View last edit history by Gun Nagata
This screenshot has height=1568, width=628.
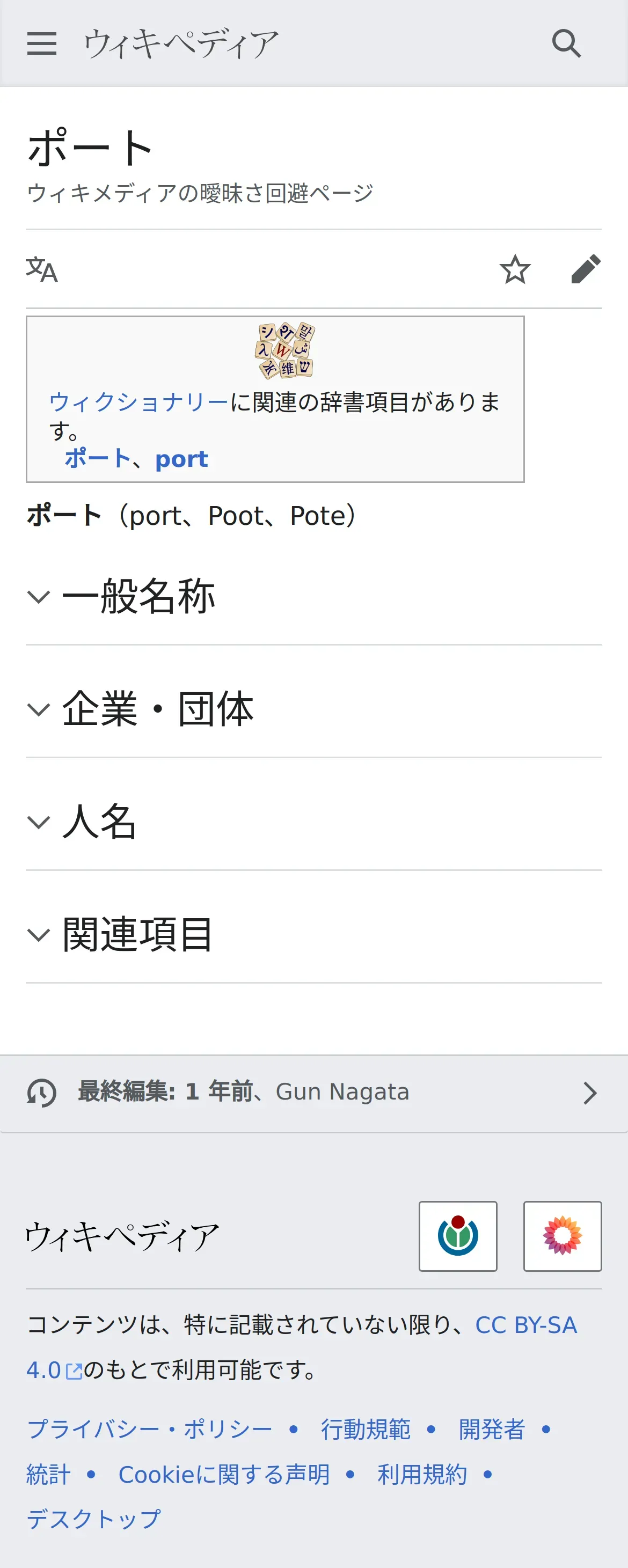tap(313, 1093)
